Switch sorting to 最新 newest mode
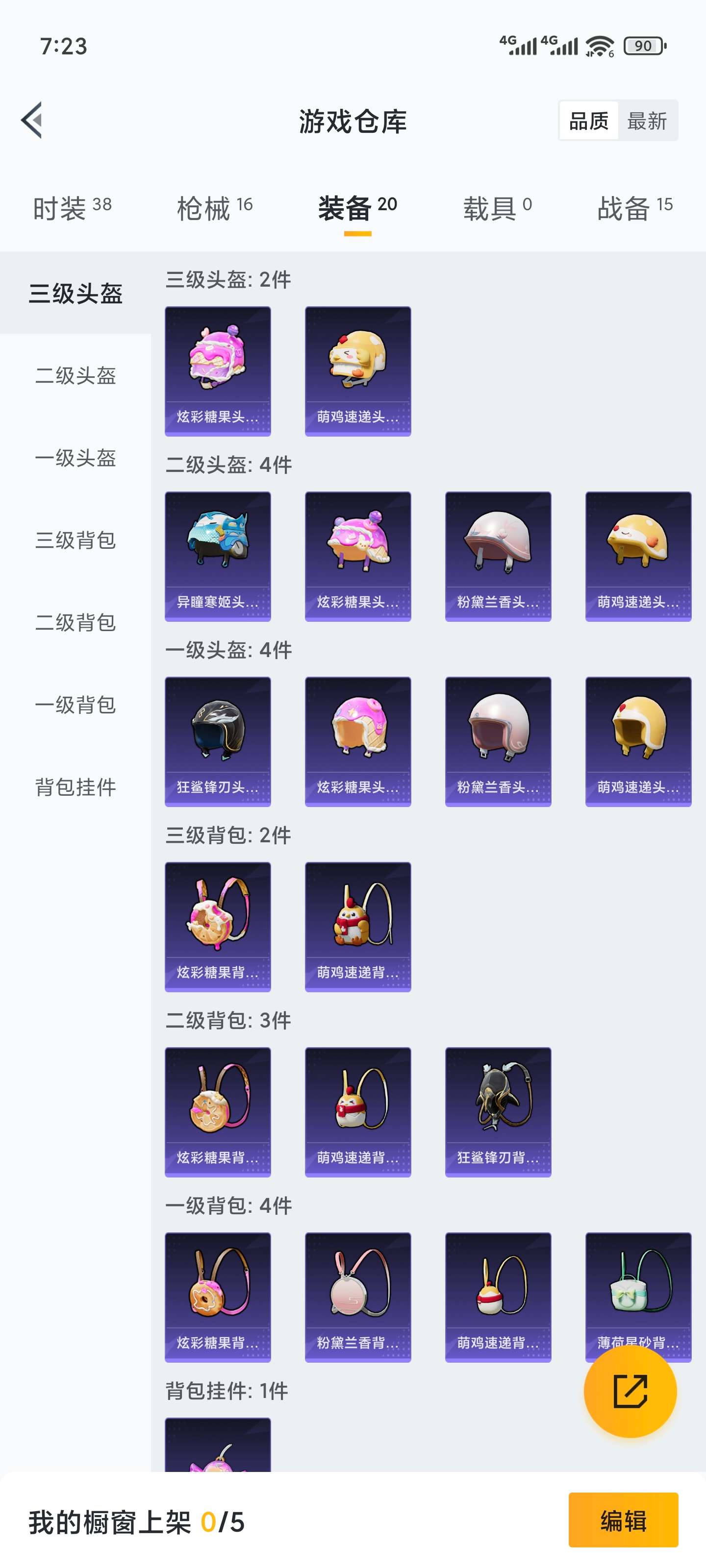This screenshot has width=706, height=1568. point(647,121)
